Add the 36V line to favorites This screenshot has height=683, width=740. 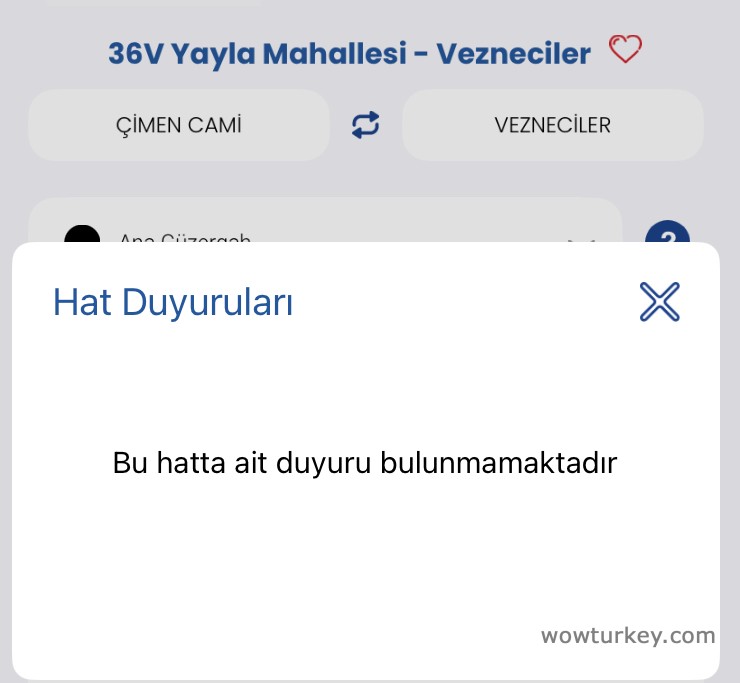[x=625, y=50]
